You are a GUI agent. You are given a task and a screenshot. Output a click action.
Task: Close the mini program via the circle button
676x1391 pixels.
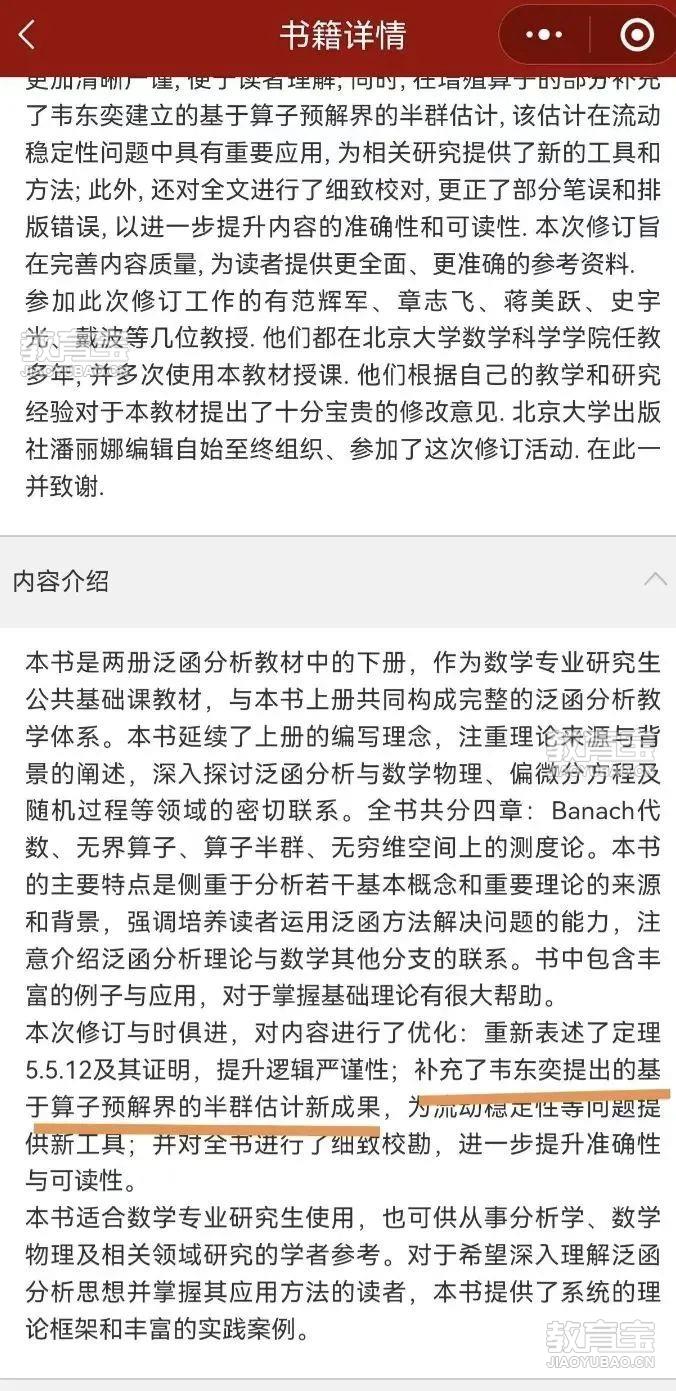636,36
